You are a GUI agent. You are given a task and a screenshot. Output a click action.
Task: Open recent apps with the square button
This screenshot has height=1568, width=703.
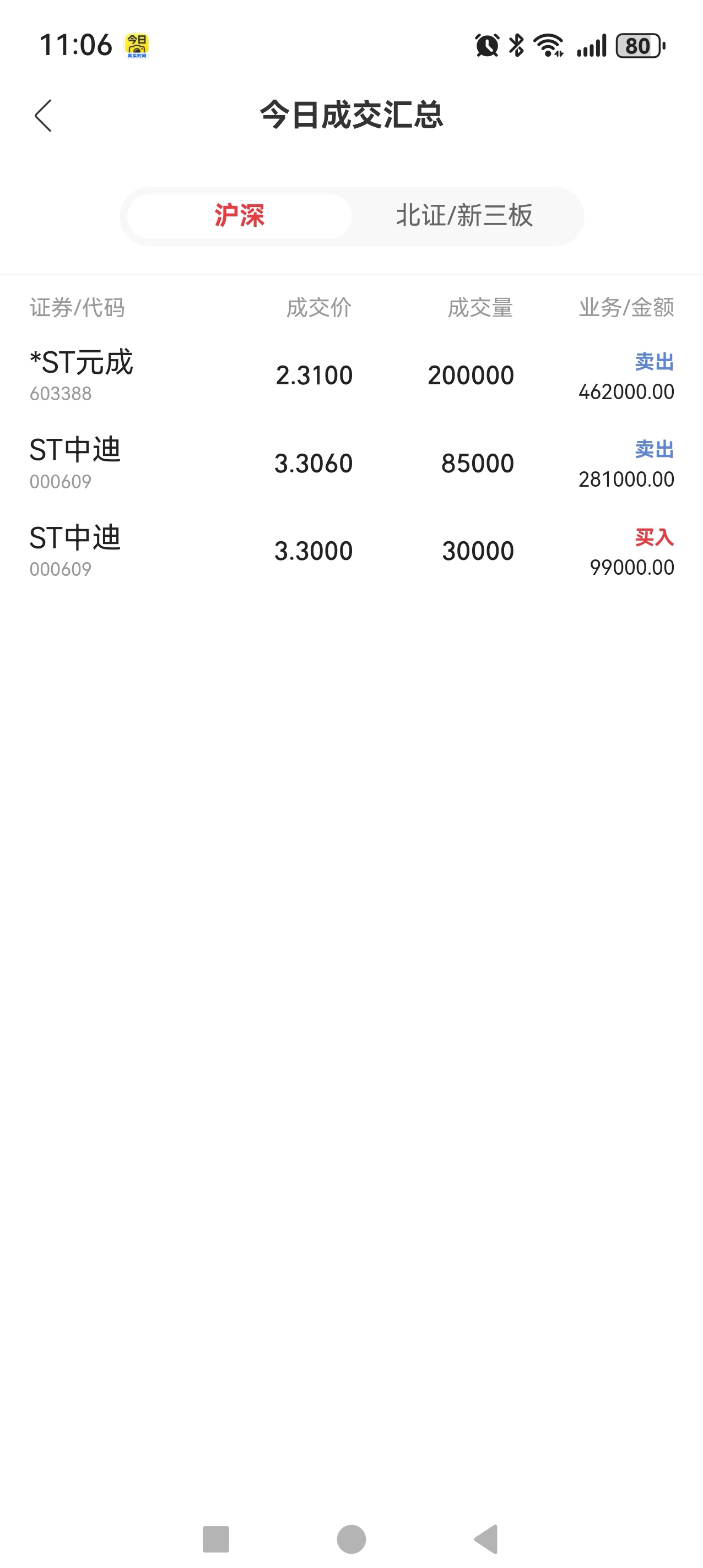coord(215,1539)
